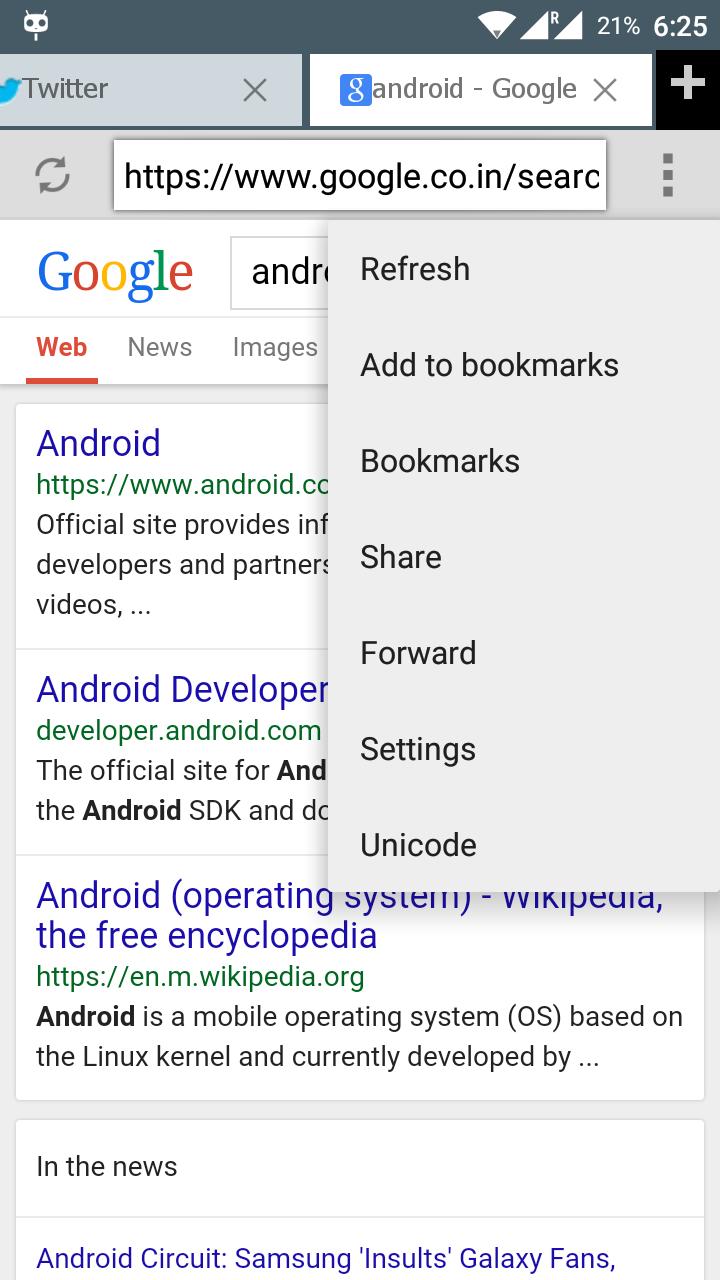Open browser Settings via the menu

point(417,748)
